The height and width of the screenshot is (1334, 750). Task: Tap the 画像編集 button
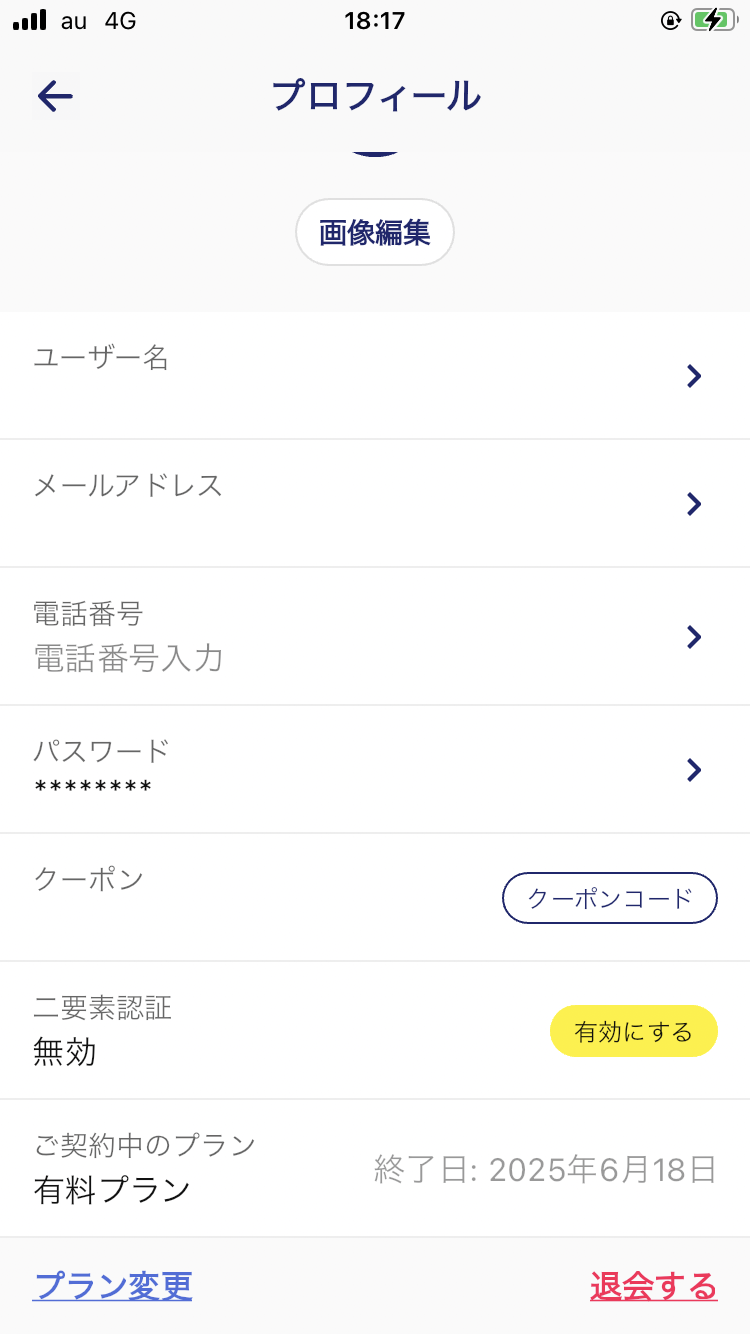pyautogui.click(x=375, y=233)
